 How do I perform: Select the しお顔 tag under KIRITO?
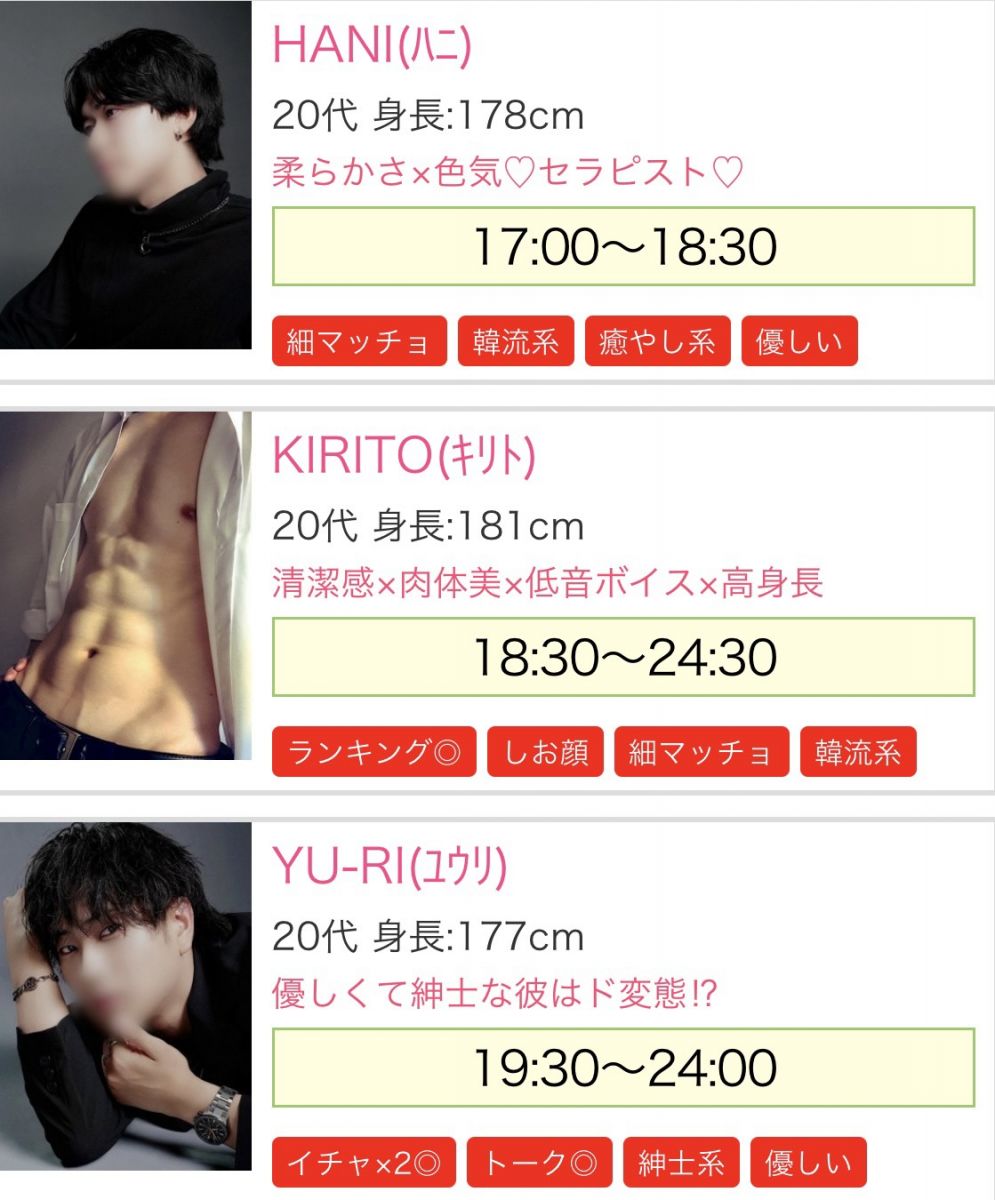point(545,752)
